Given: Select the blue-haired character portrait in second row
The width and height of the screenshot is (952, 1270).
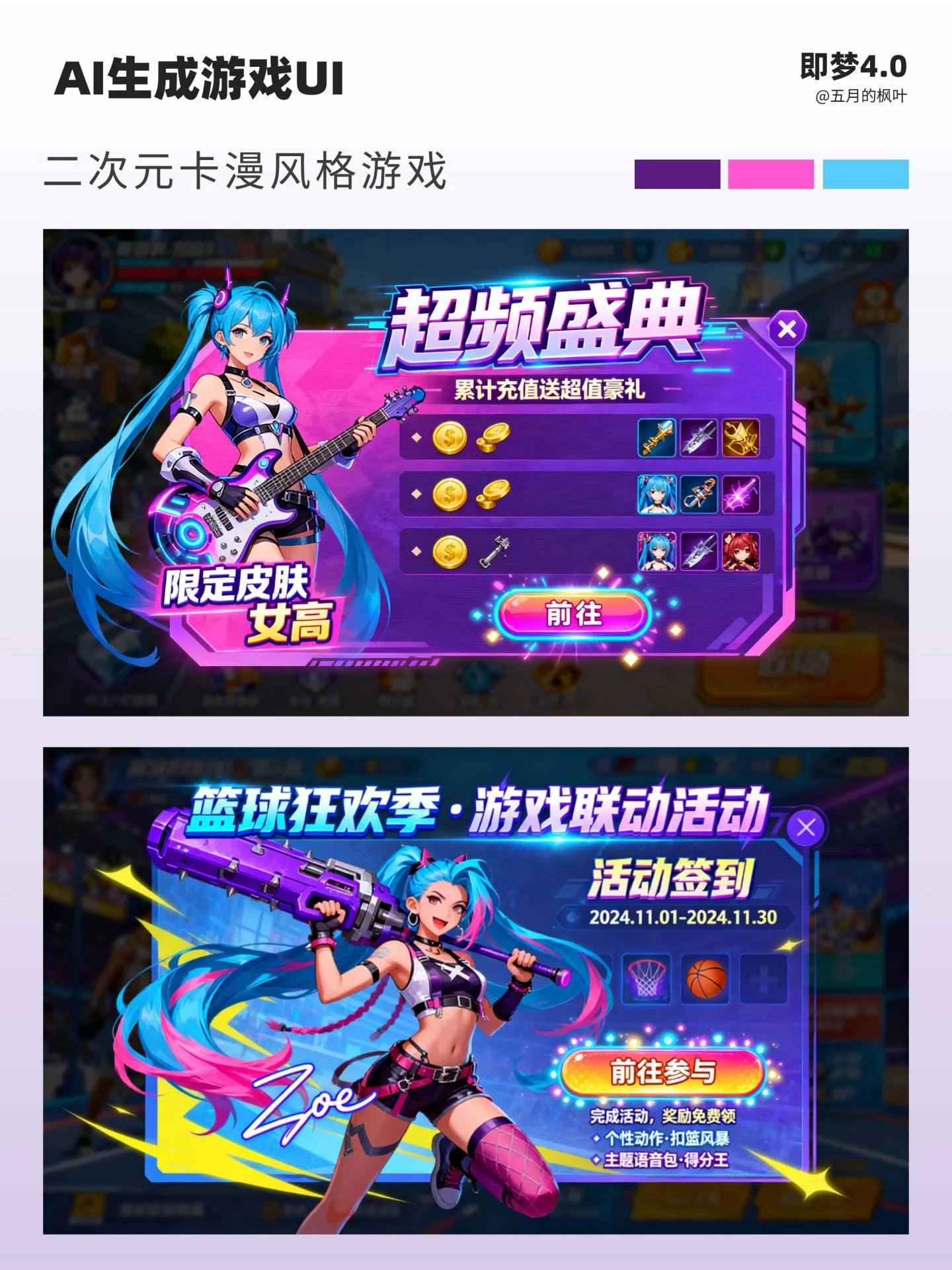Looking at the screenshot, I should (656, 495).
